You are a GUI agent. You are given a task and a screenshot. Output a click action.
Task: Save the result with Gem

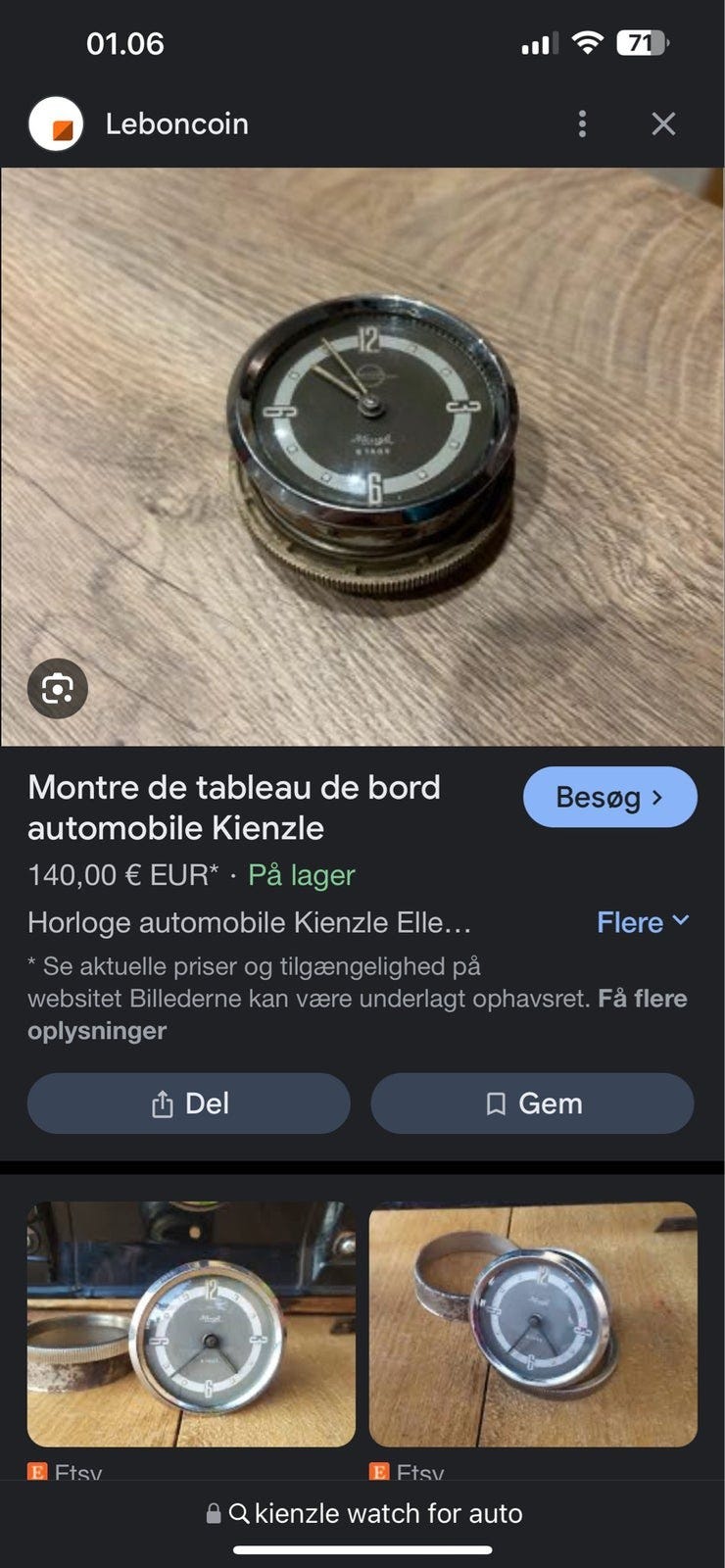tap(532, 1103)
